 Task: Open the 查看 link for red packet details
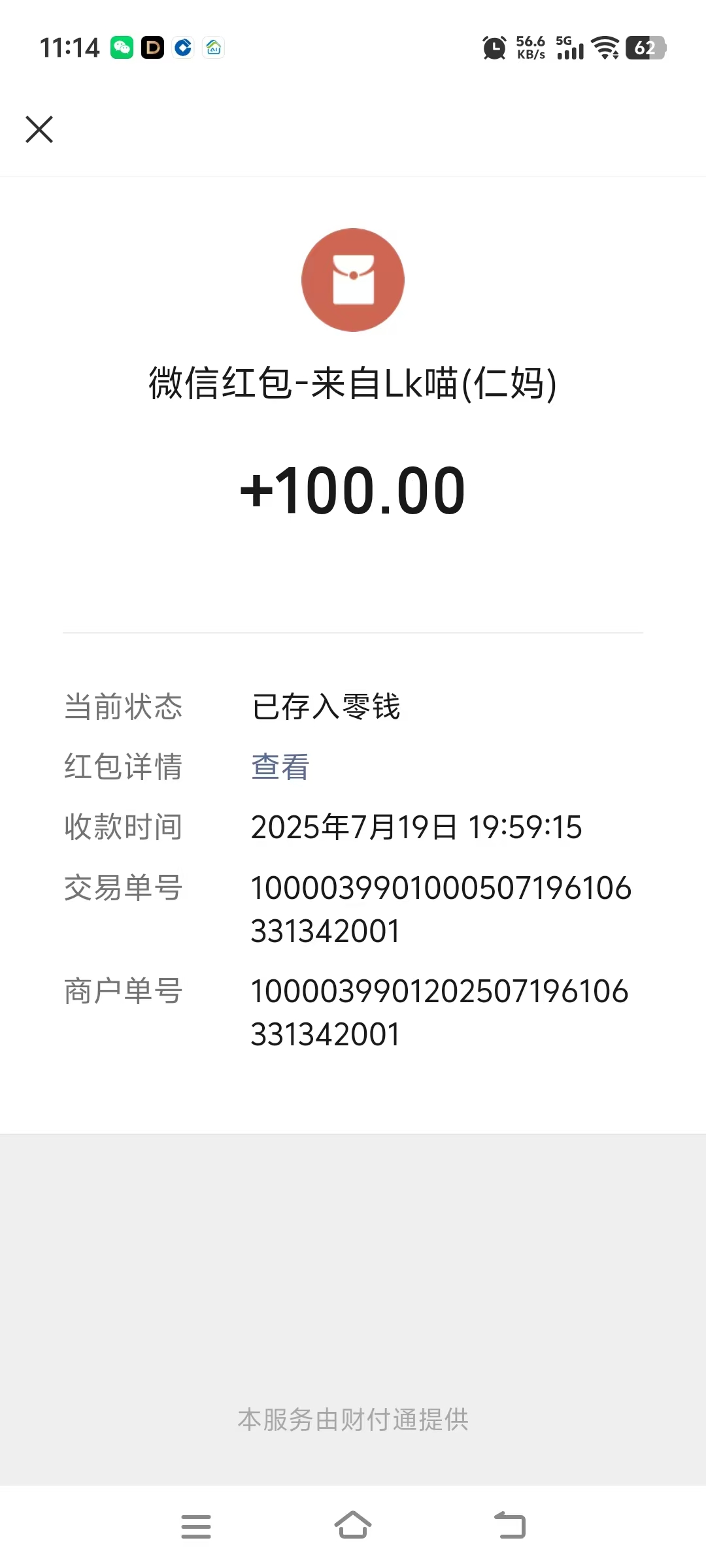pyautogui.click(x=280, y=766)
